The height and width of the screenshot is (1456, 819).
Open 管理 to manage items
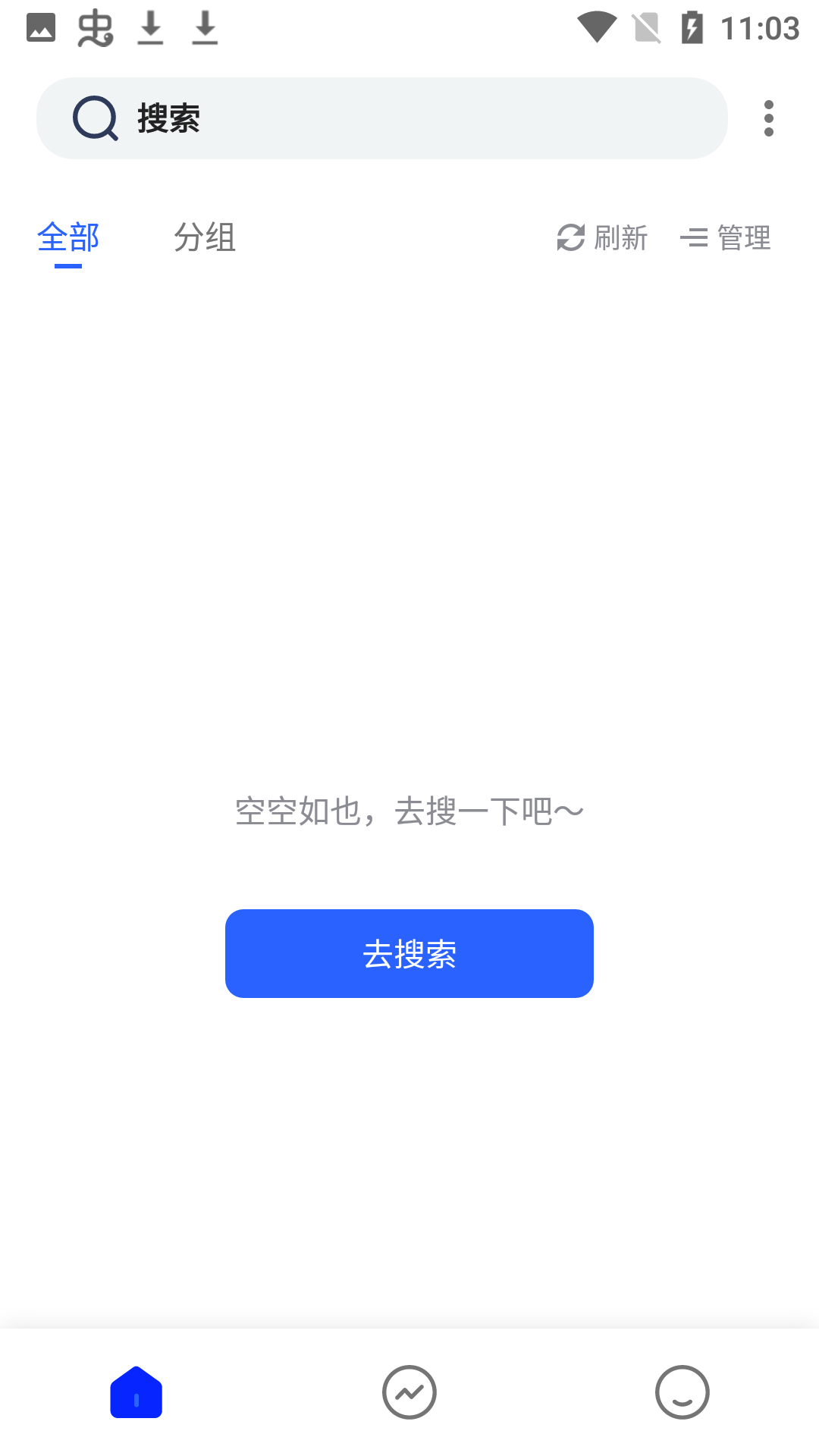[x=726, y=238]
